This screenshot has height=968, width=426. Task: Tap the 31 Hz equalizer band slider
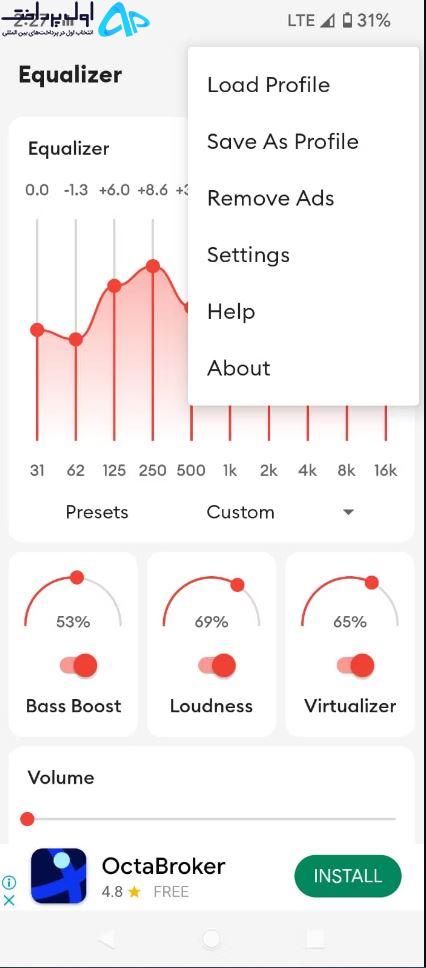pos(37,330)
